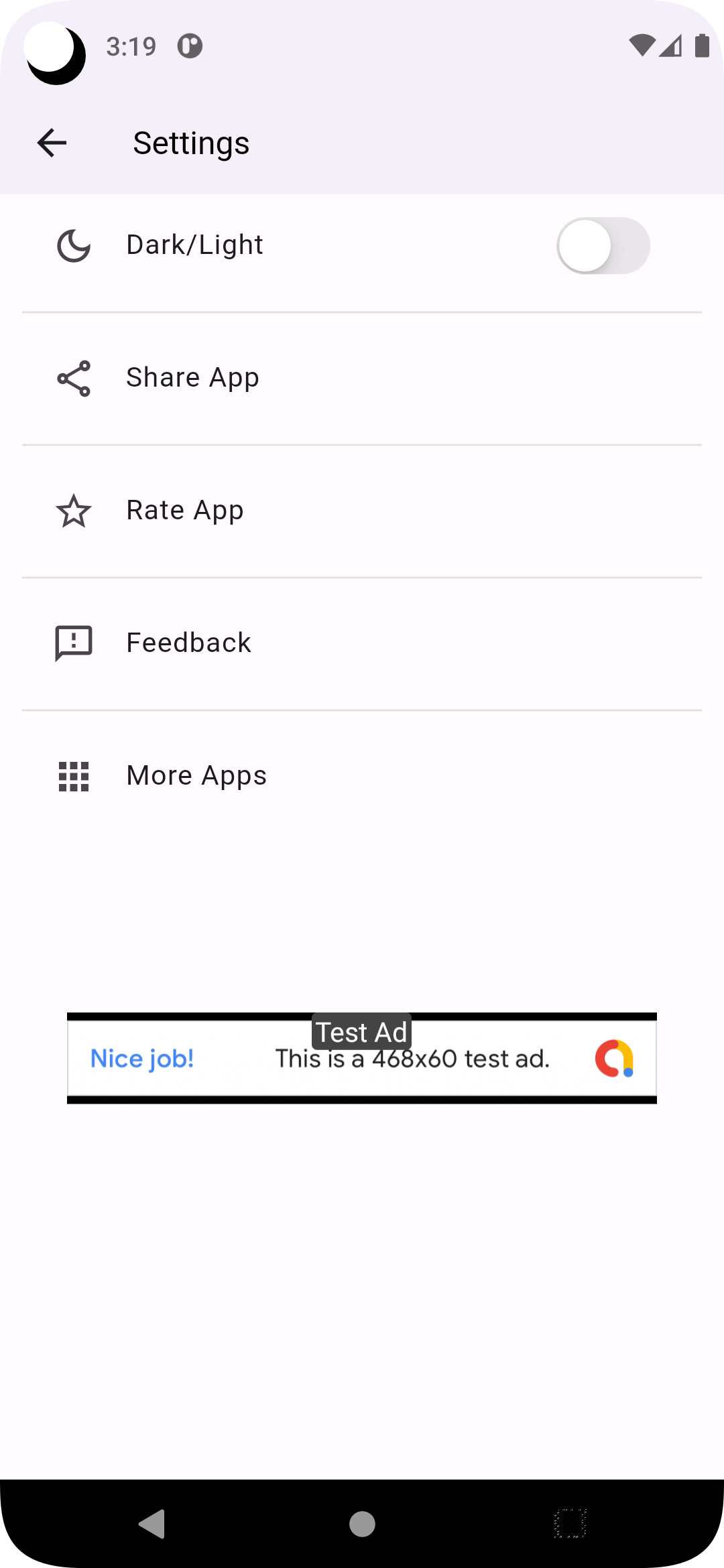The width and height of the screenshot is (724, 1568).
Task: Tap the system home button
Action: point(362,1524)
